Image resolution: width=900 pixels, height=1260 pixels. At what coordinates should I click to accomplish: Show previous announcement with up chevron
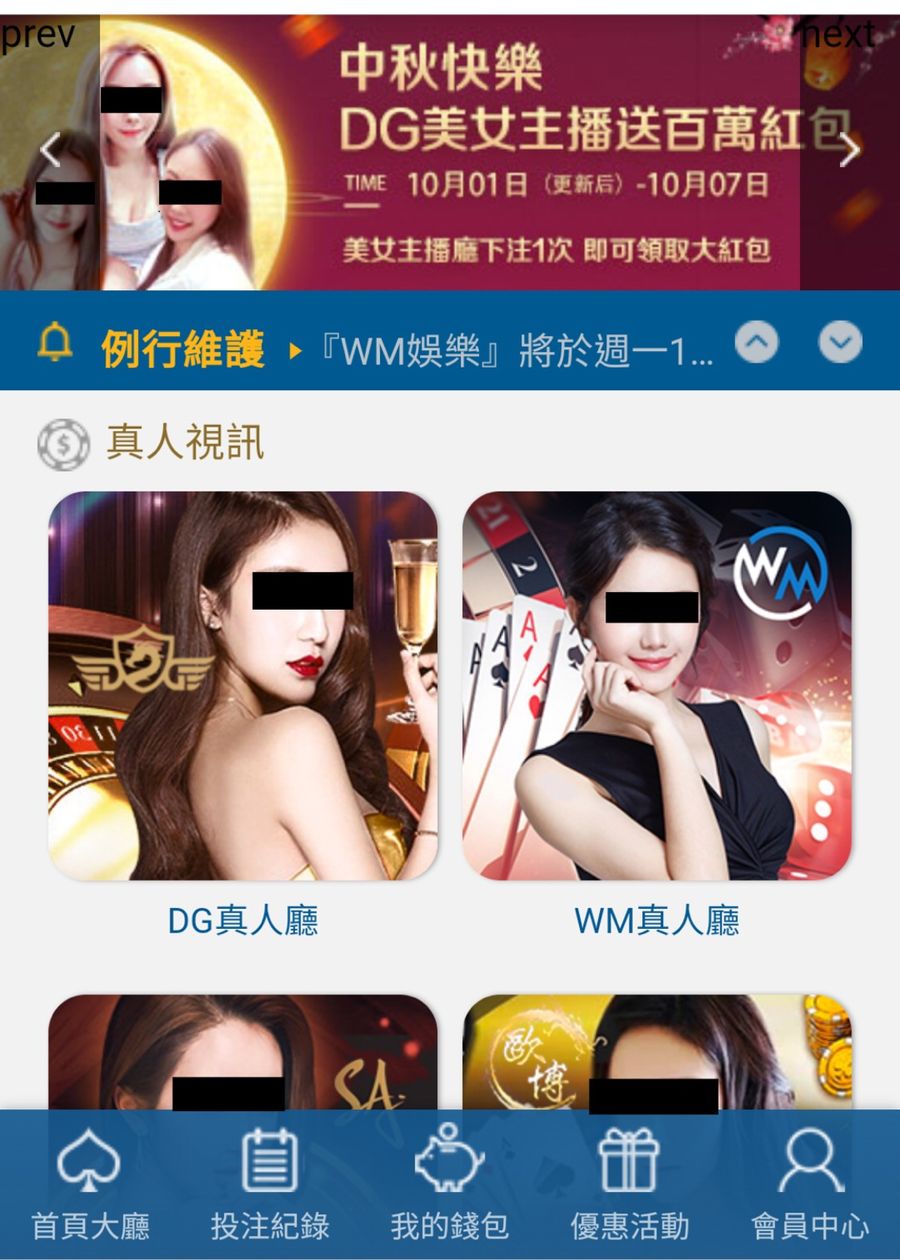pos(757,343)
